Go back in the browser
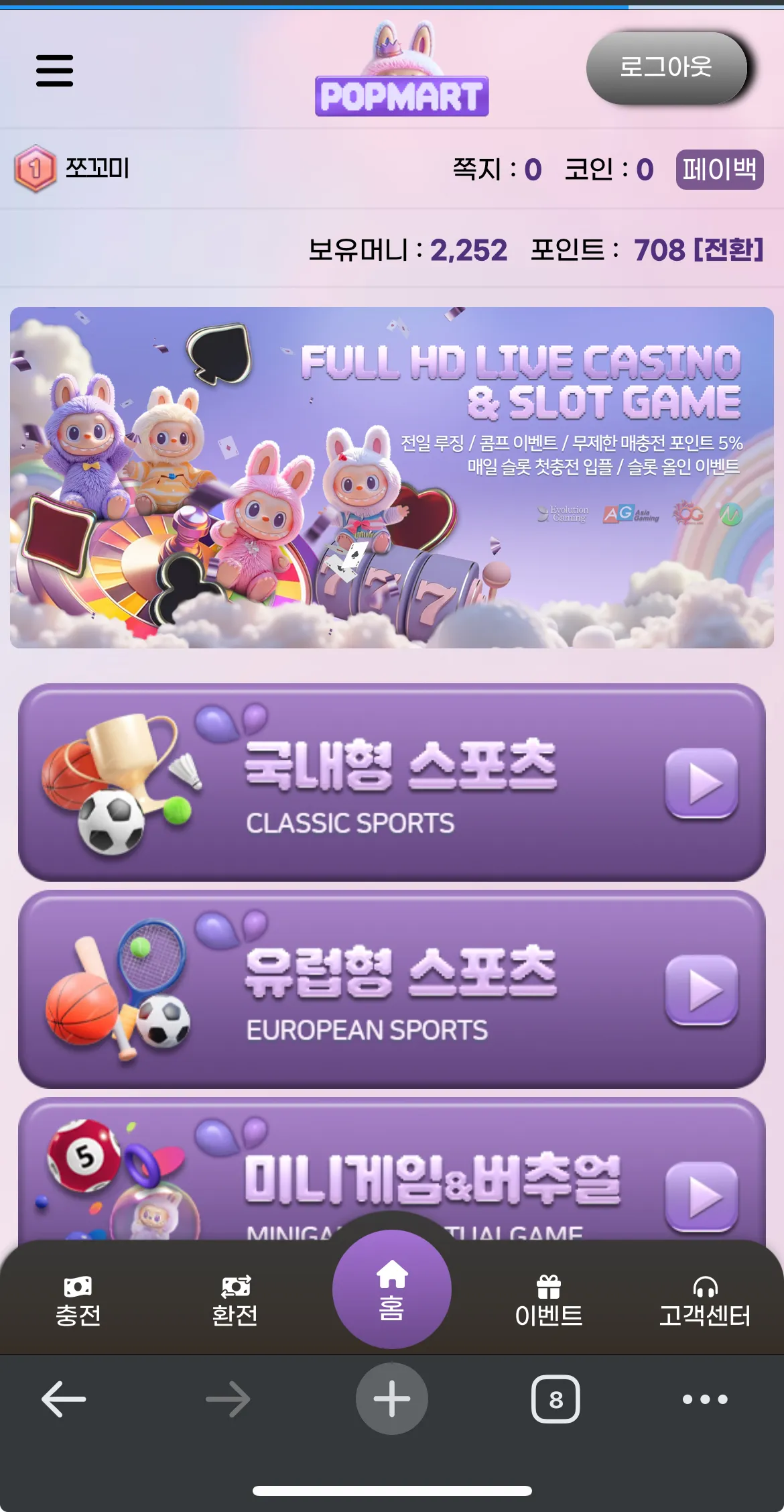 coord(64,1399)
